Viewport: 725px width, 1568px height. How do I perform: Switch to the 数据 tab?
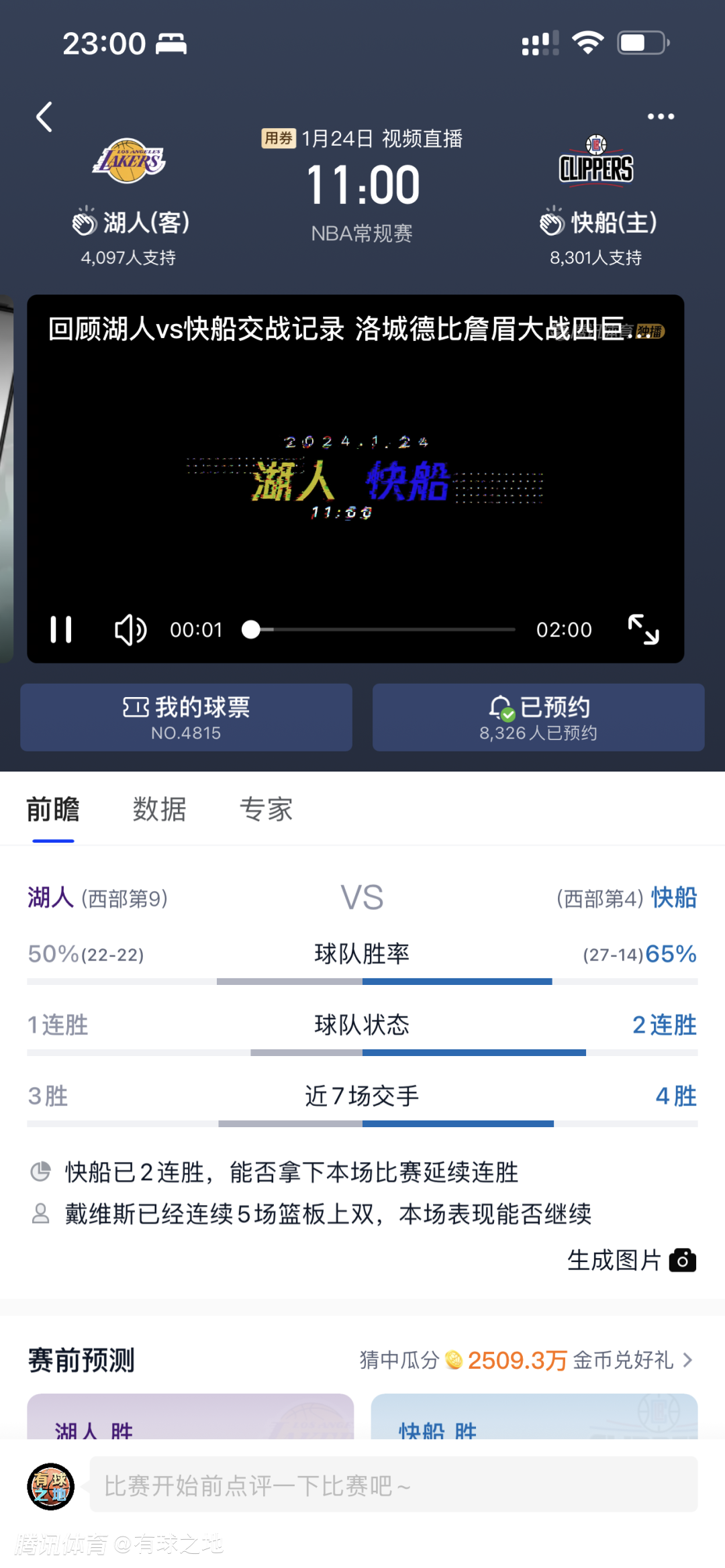pyautogui.click(x=159, y=809)
